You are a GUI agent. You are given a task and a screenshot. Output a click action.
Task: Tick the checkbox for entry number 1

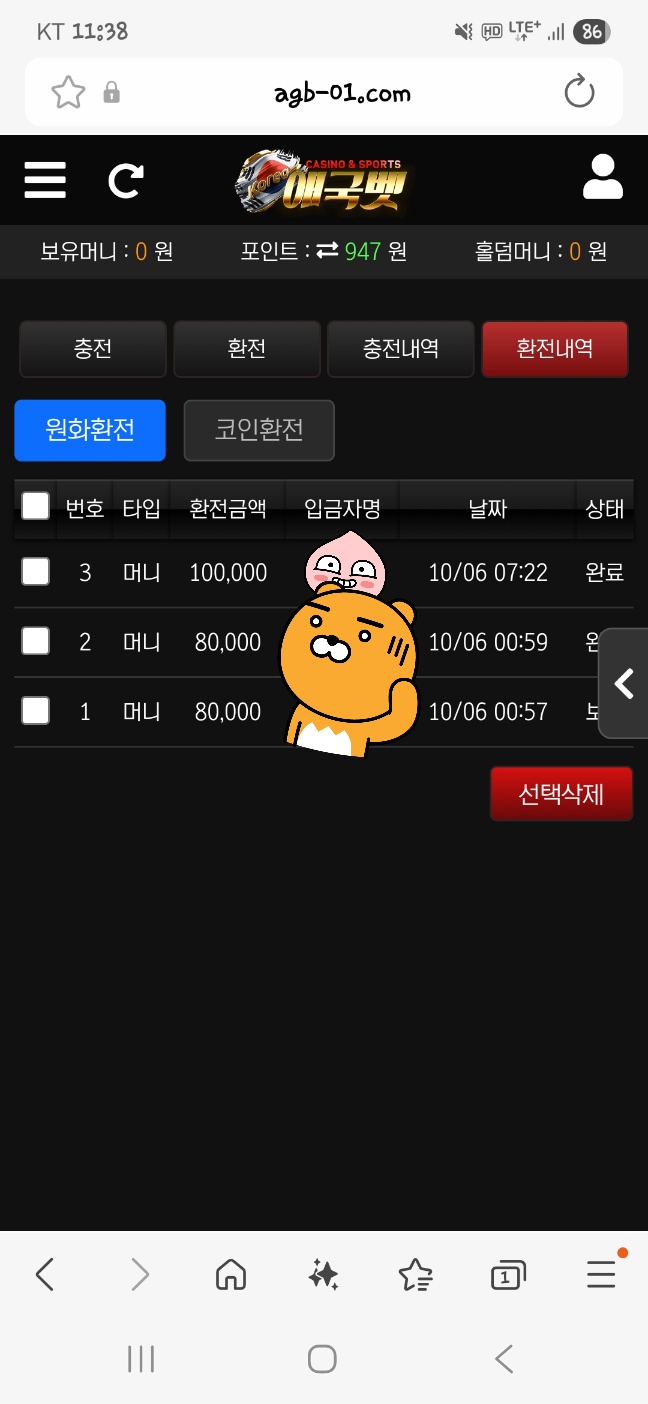36,711
